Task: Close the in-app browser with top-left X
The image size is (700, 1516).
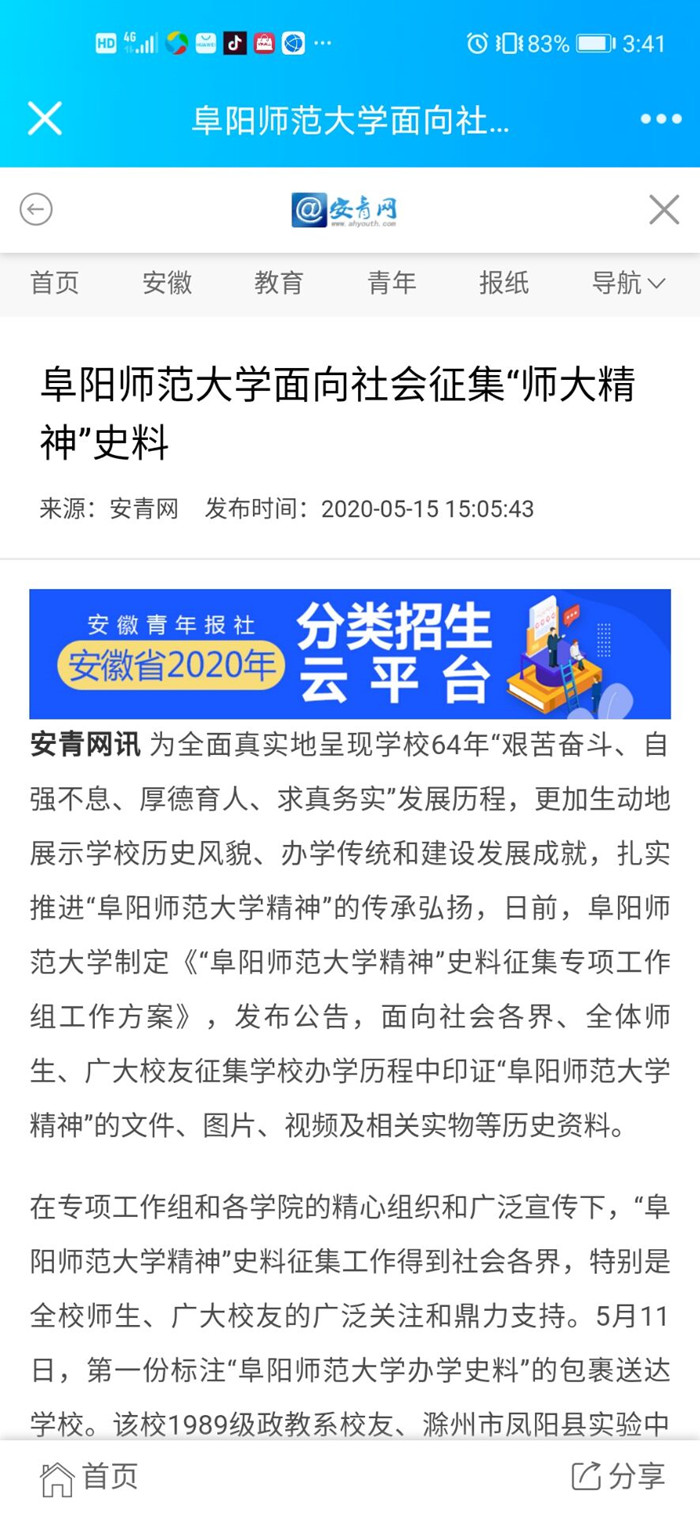Action: point(45,119)
